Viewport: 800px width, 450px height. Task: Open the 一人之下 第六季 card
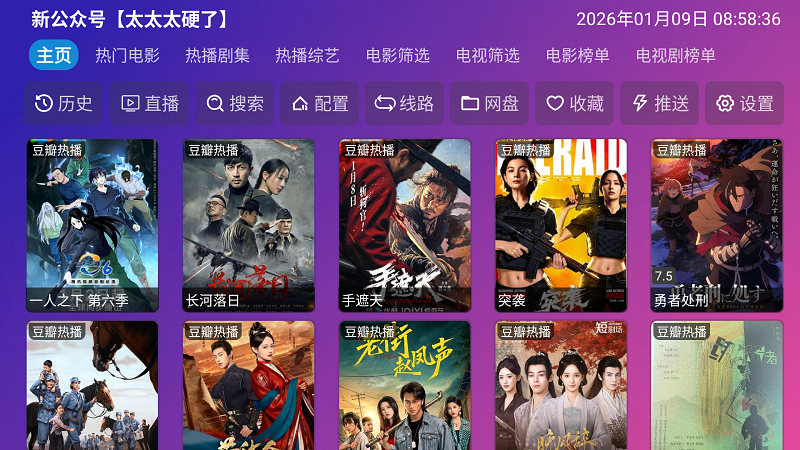(x=92, y=225)
